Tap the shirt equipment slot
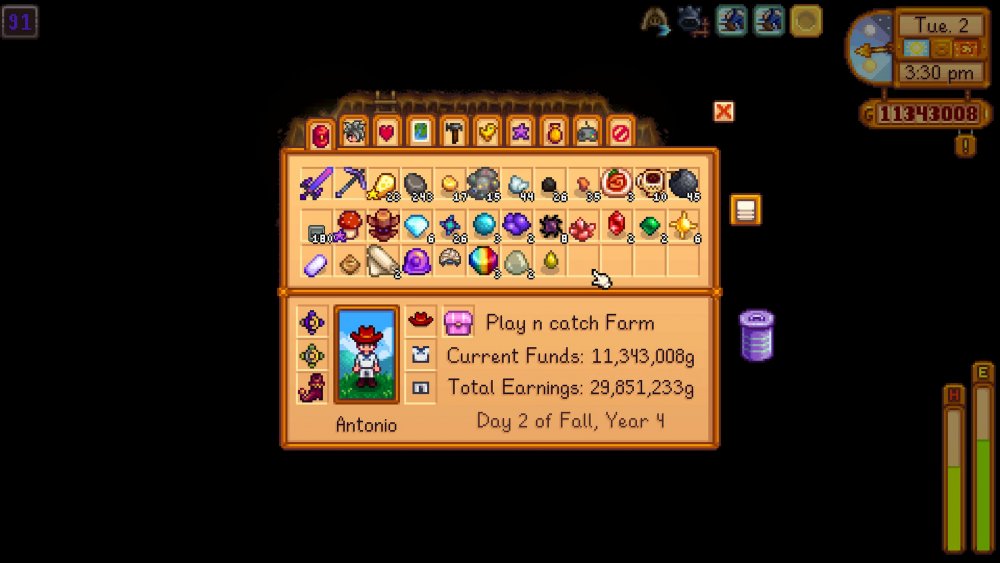Viewport: 1000px width, 563px height. [420, 354]
